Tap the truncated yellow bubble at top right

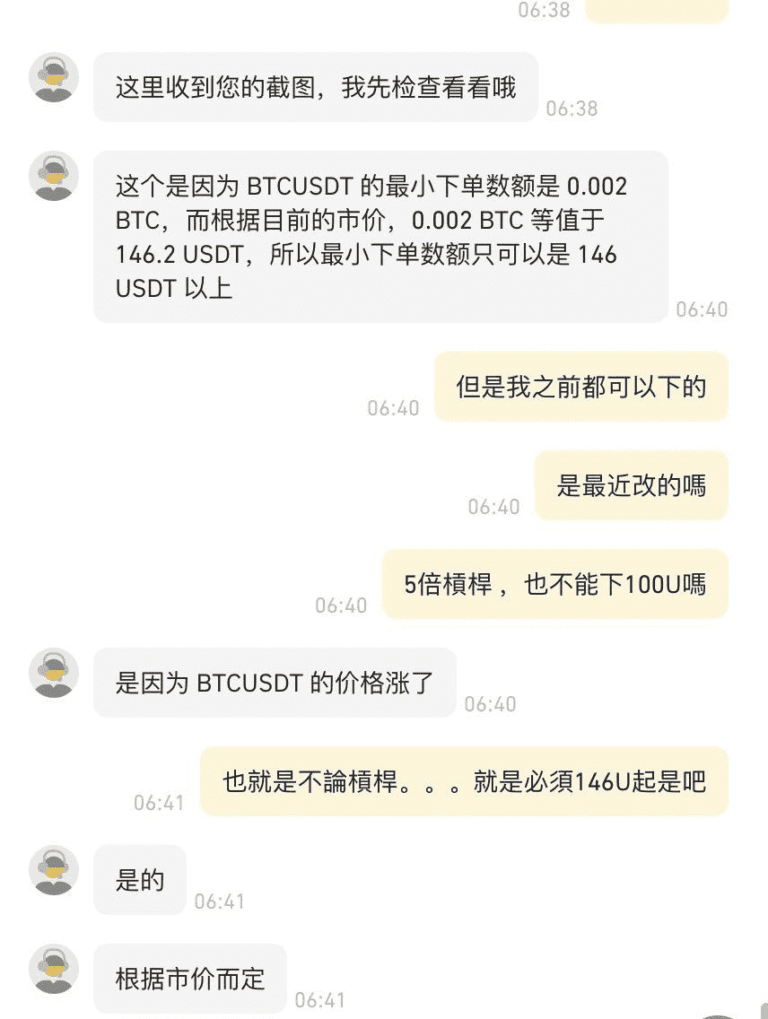click(655, 10)
